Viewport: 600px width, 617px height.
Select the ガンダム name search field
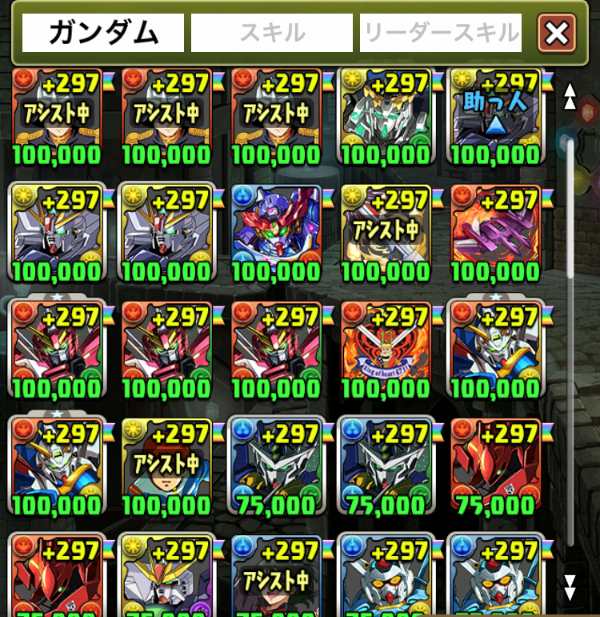(103, 34)
